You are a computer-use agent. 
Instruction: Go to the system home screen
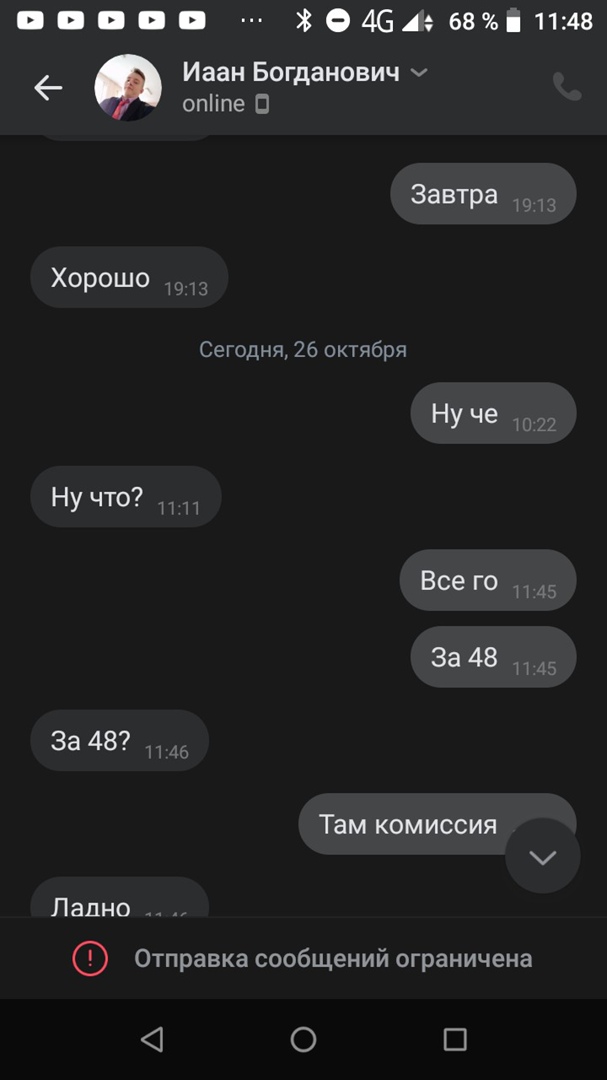(x=303, y=1040)
